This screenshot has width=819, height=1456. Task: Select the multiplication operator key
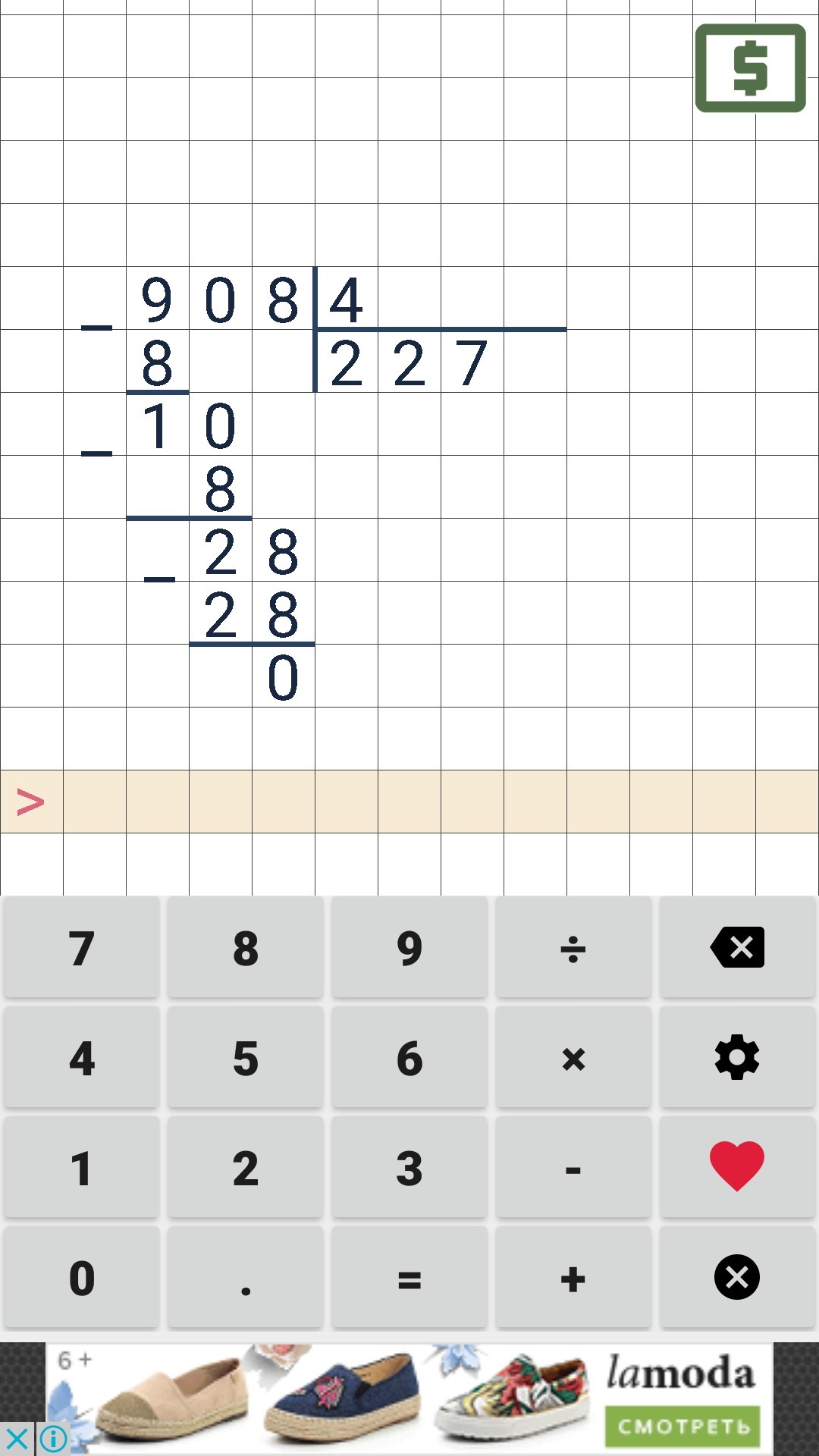pos(573,1057)
